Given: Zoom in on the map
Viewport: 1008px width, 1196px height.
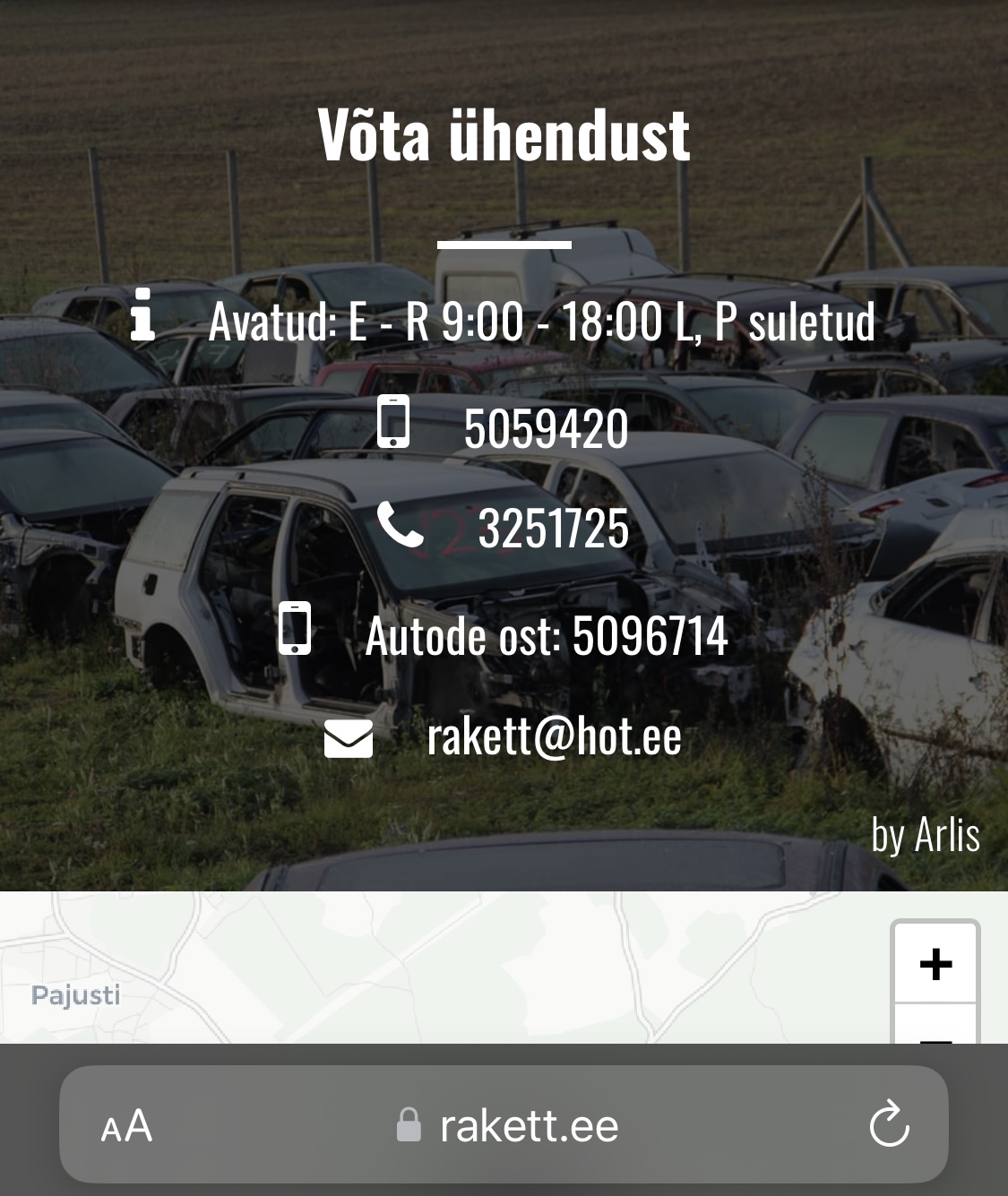Looking at the screenshot, I should click(x=935, y=964).
